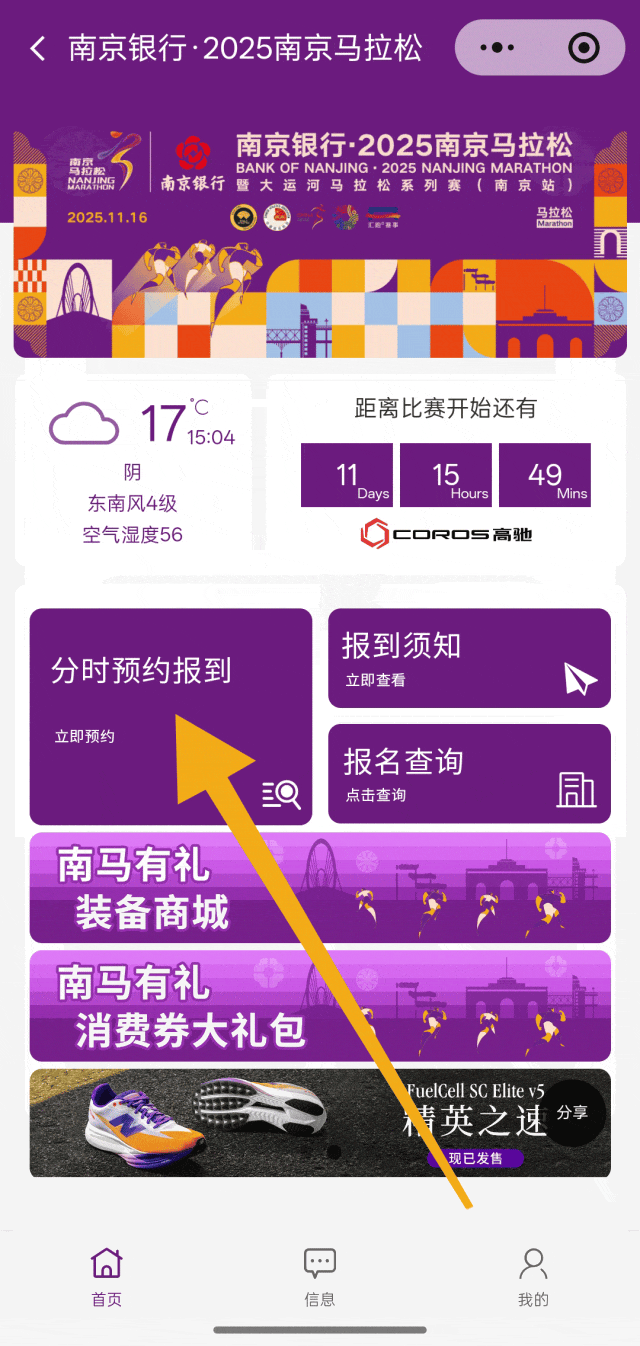The height and width of the screenshot is (1346, 640).
Task: Switch to the 首页 tab
Action: 107,1277
